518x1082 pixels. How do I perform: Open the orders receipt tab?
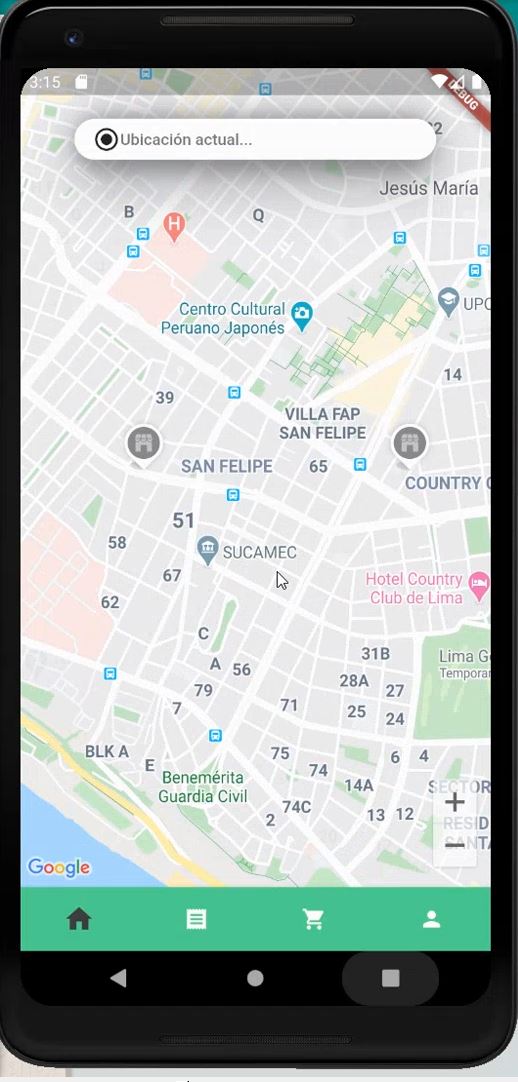197,919
